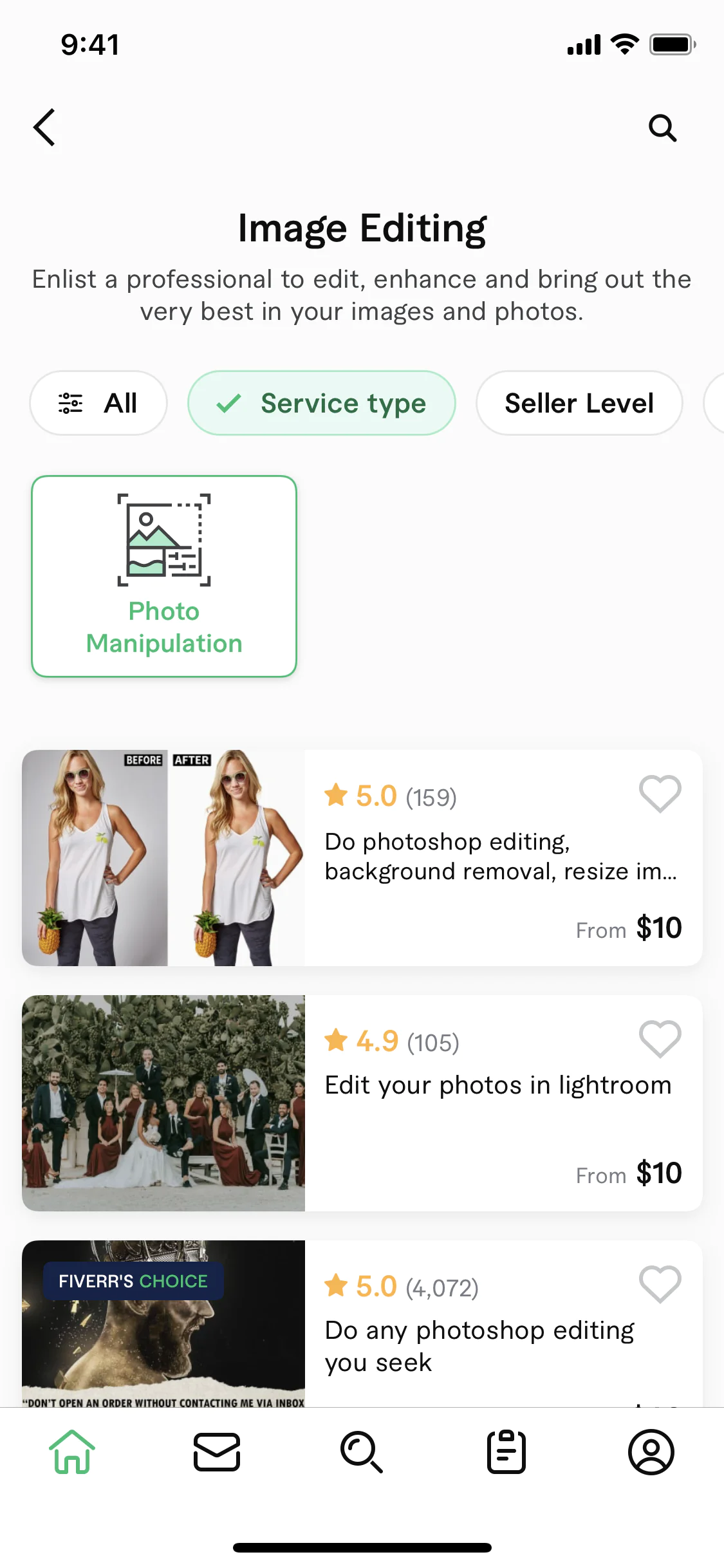
Task: Open the 'Do photoshop editing, background removal' gig
Action: (x=450, y=856)
